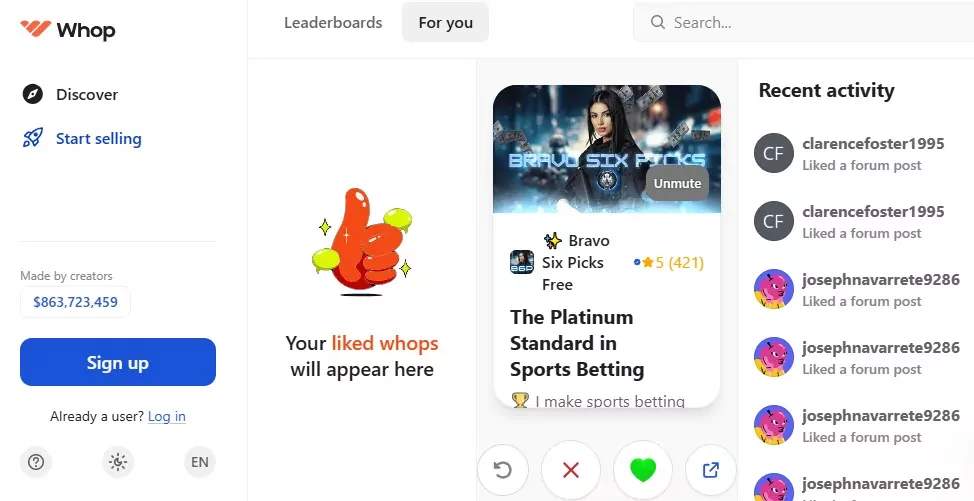
Task: Like this whop with the green heart
Action: click(x=642, y=469)
